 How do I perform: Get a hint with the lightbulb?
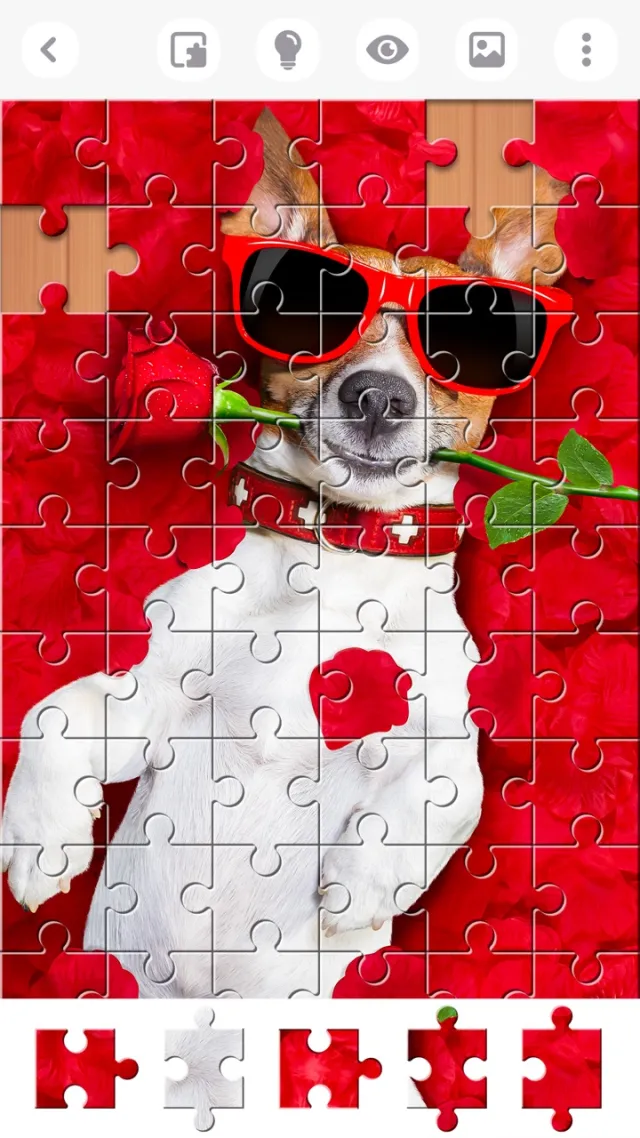[x=287, y=49]
